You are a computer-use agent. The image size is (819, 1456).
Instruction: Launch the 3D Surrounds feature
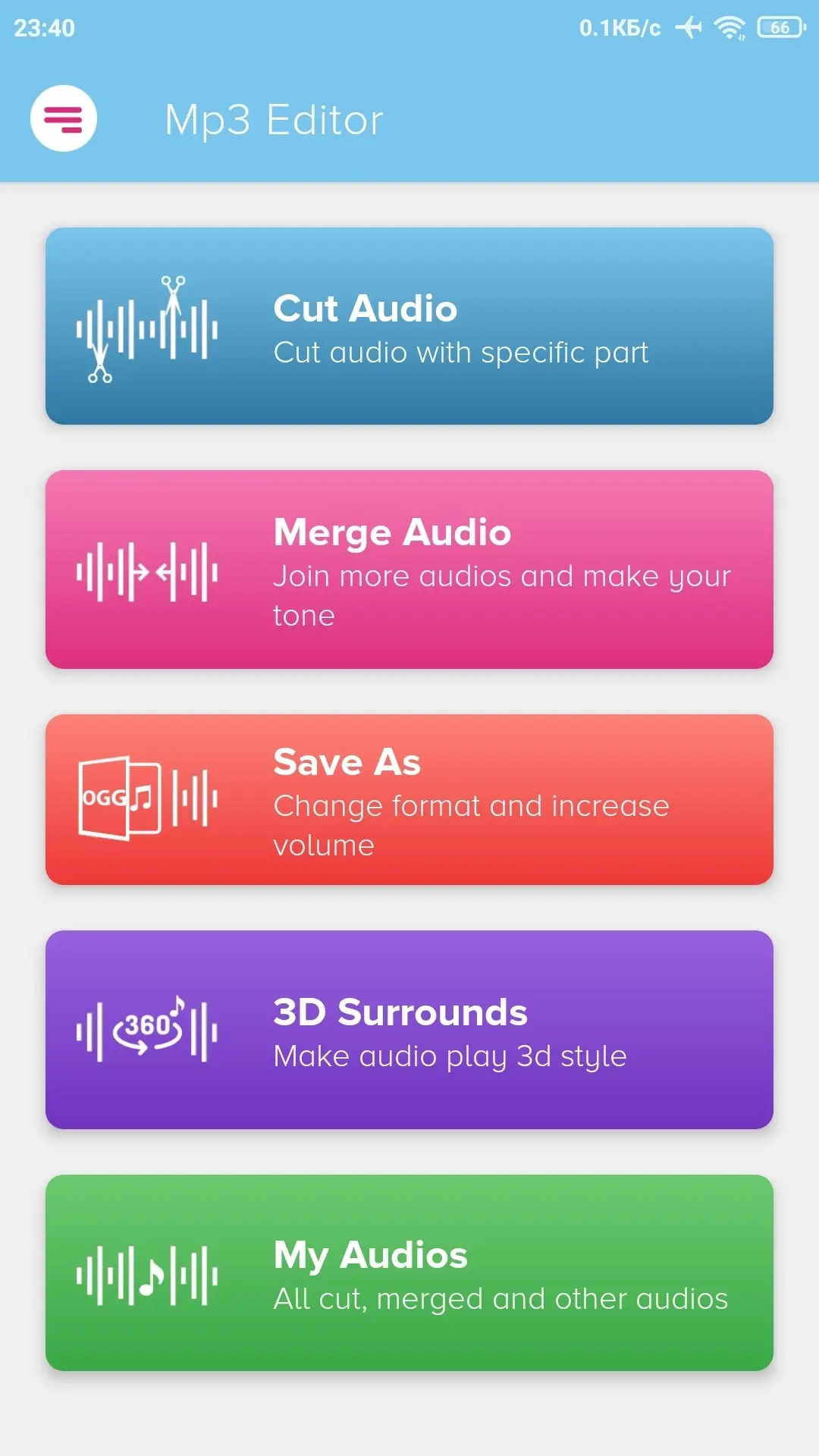point(409,1030)
